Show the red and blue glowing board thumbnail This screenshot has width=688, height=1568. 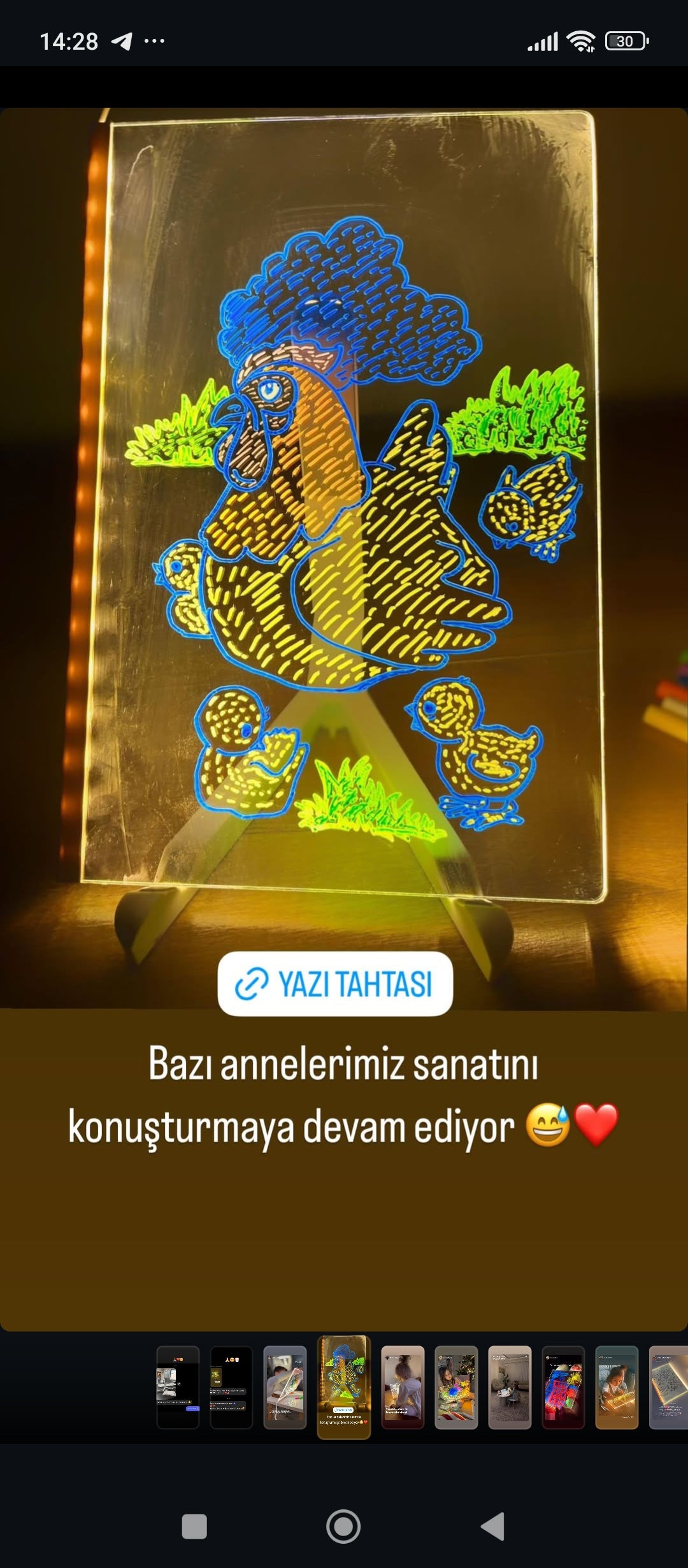(x=563, y=1387)
